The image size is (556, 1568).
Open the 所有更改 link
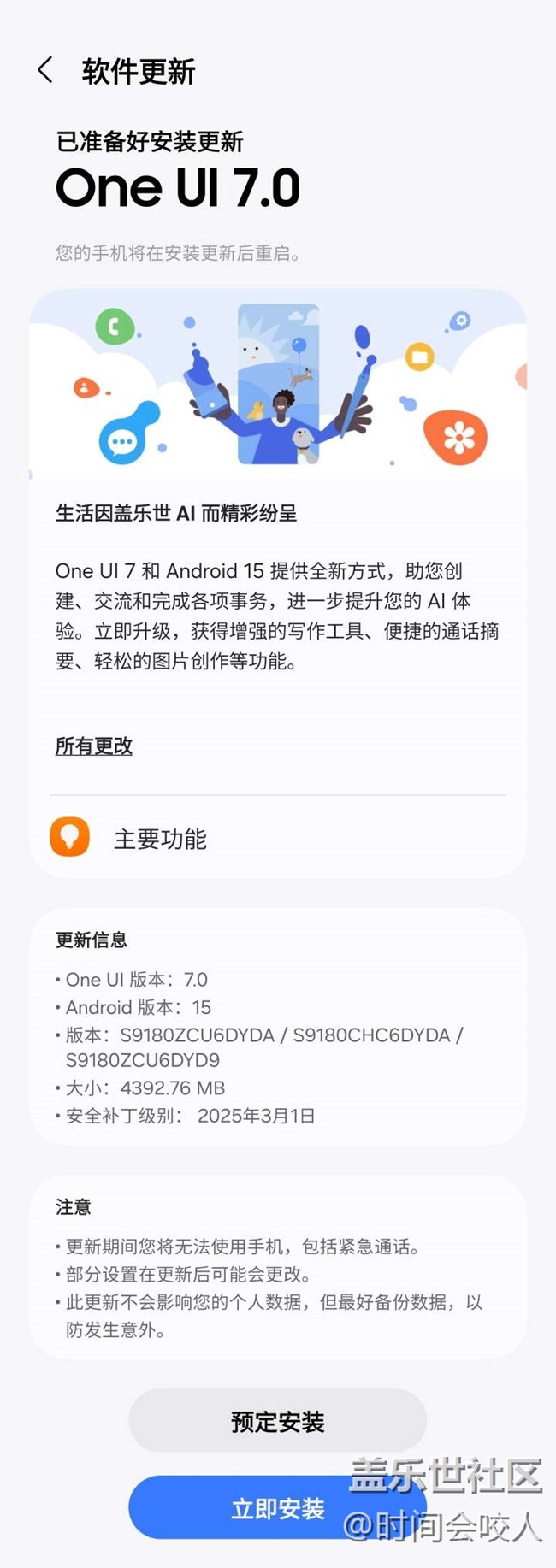click(94, 746)
